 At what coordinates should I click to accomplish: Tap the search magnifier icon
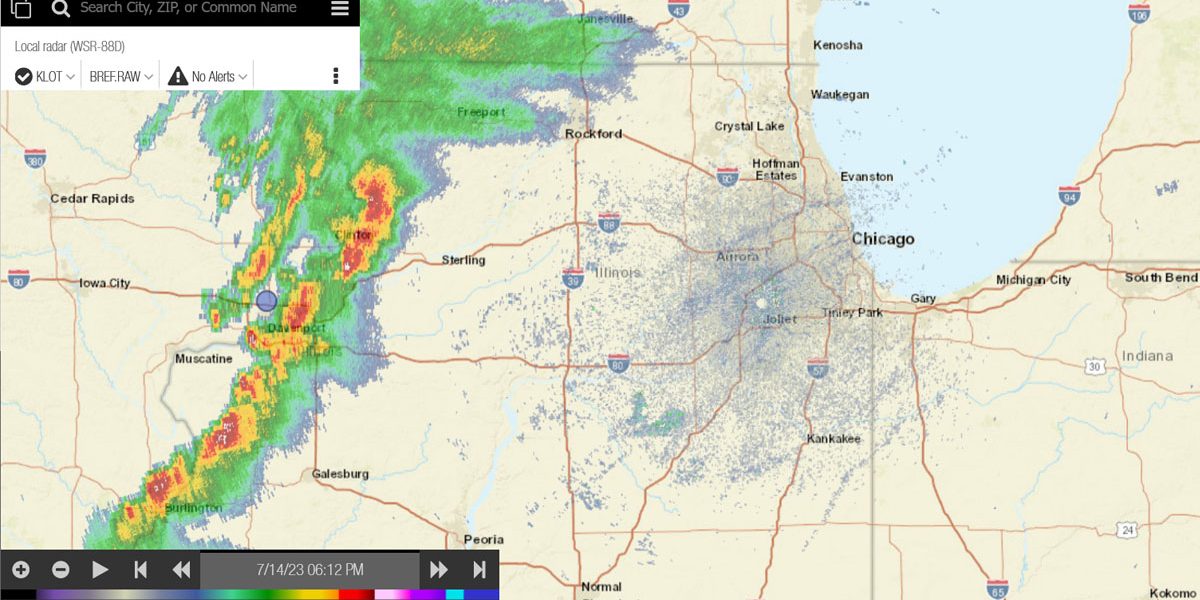point(61,9)
